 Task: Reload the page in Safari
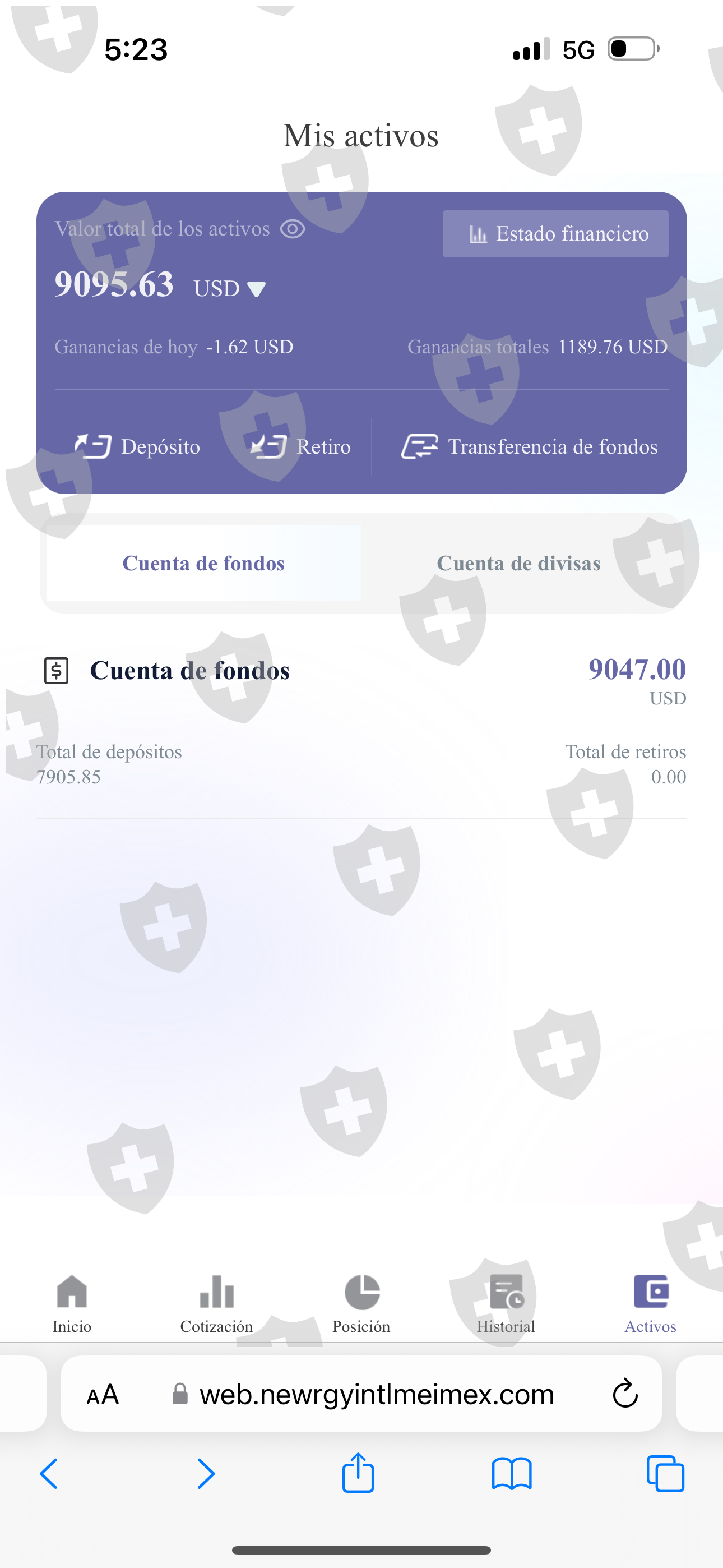pyautogui.click(x=625, y=1394)
